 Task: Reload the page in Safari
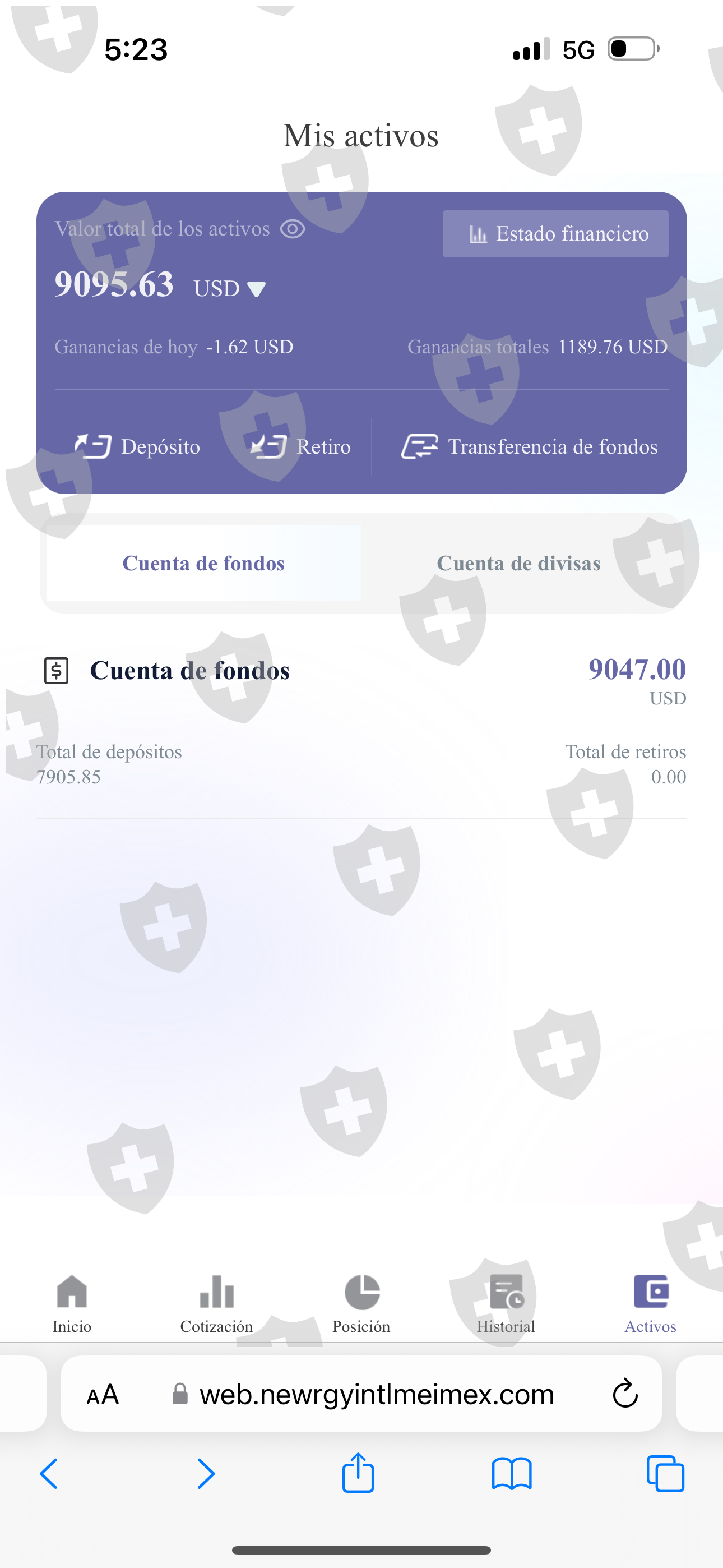pyautogui.click(x=625, y=1394)
